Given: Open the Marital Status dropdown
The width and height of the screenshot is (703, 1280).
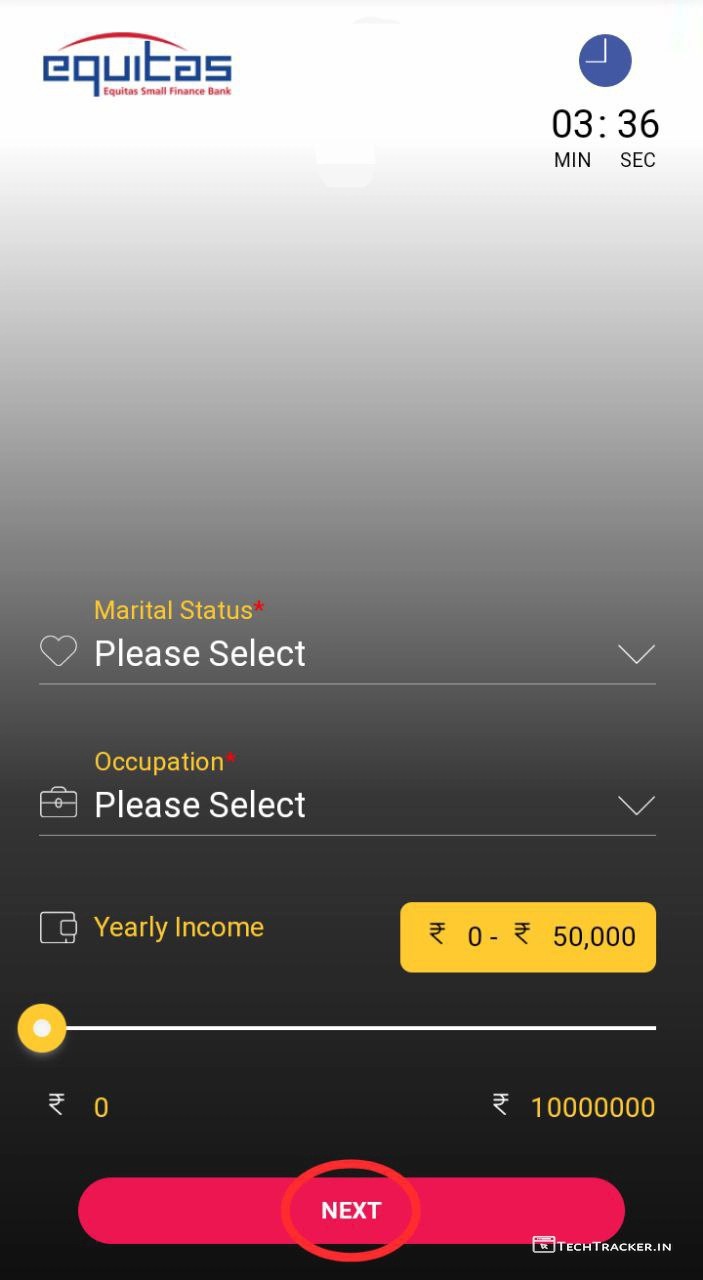Looking at the screenshot, I should (346, 654).
